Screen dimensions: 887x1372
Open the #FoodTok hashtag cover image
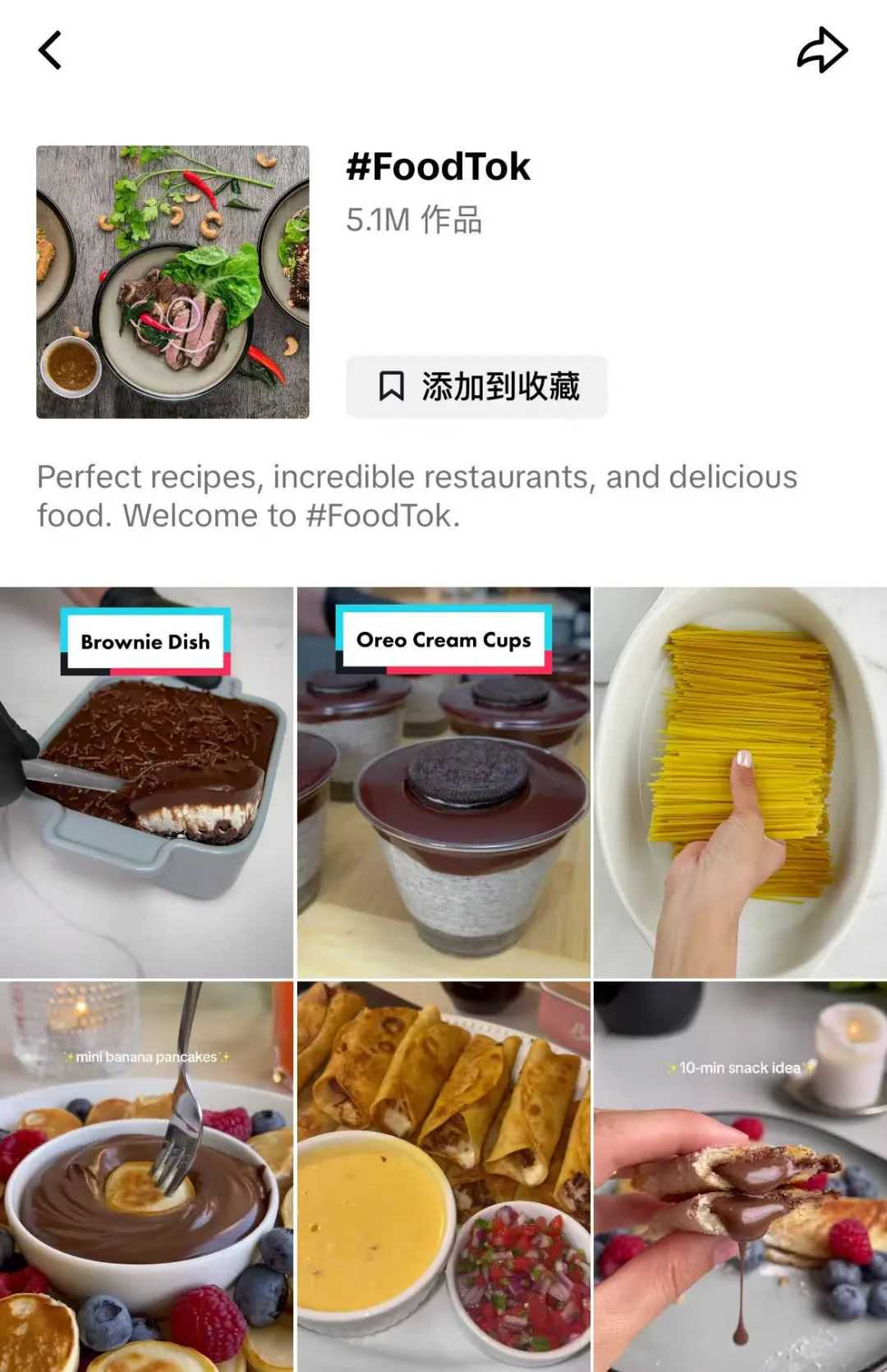click(x=173, y=279)
